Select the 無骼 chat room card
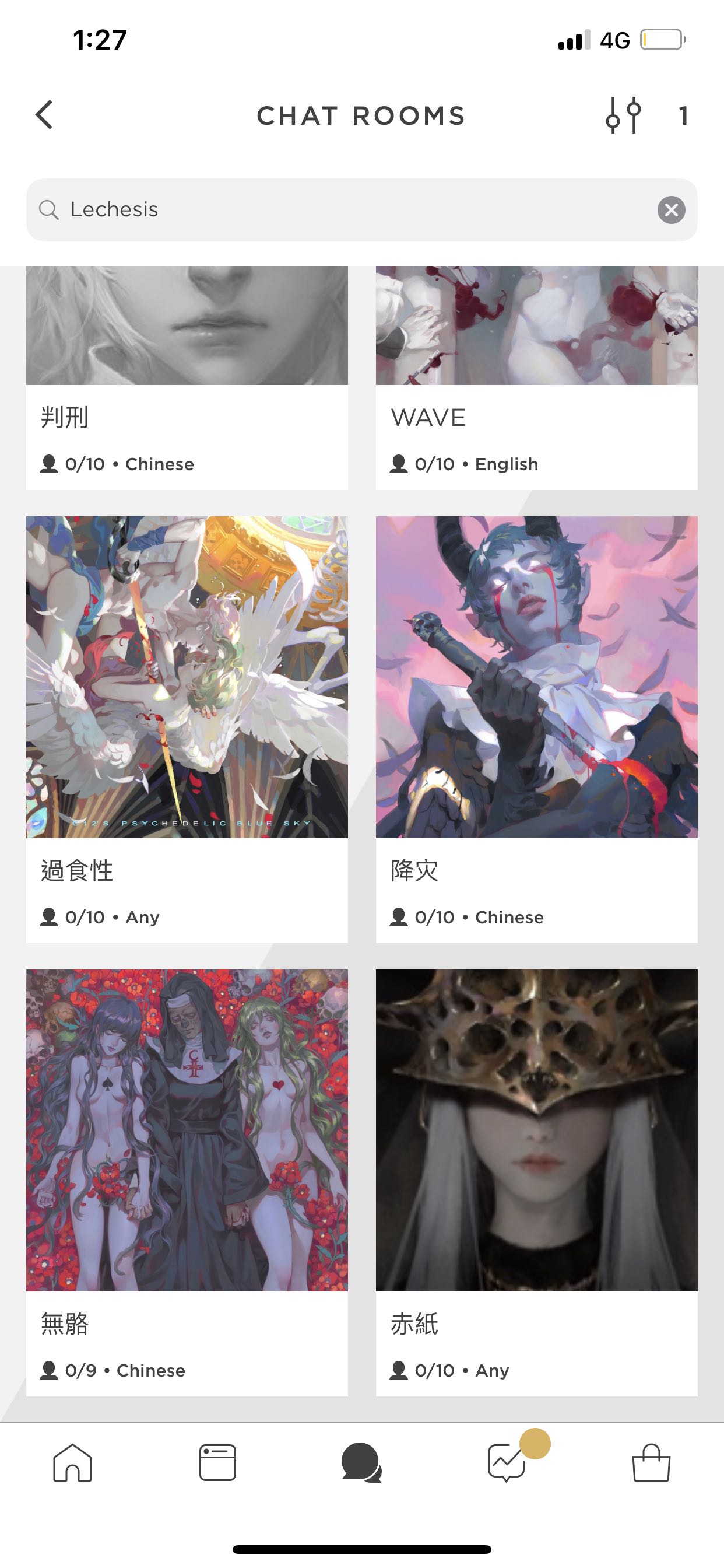 click(187, 1182)
